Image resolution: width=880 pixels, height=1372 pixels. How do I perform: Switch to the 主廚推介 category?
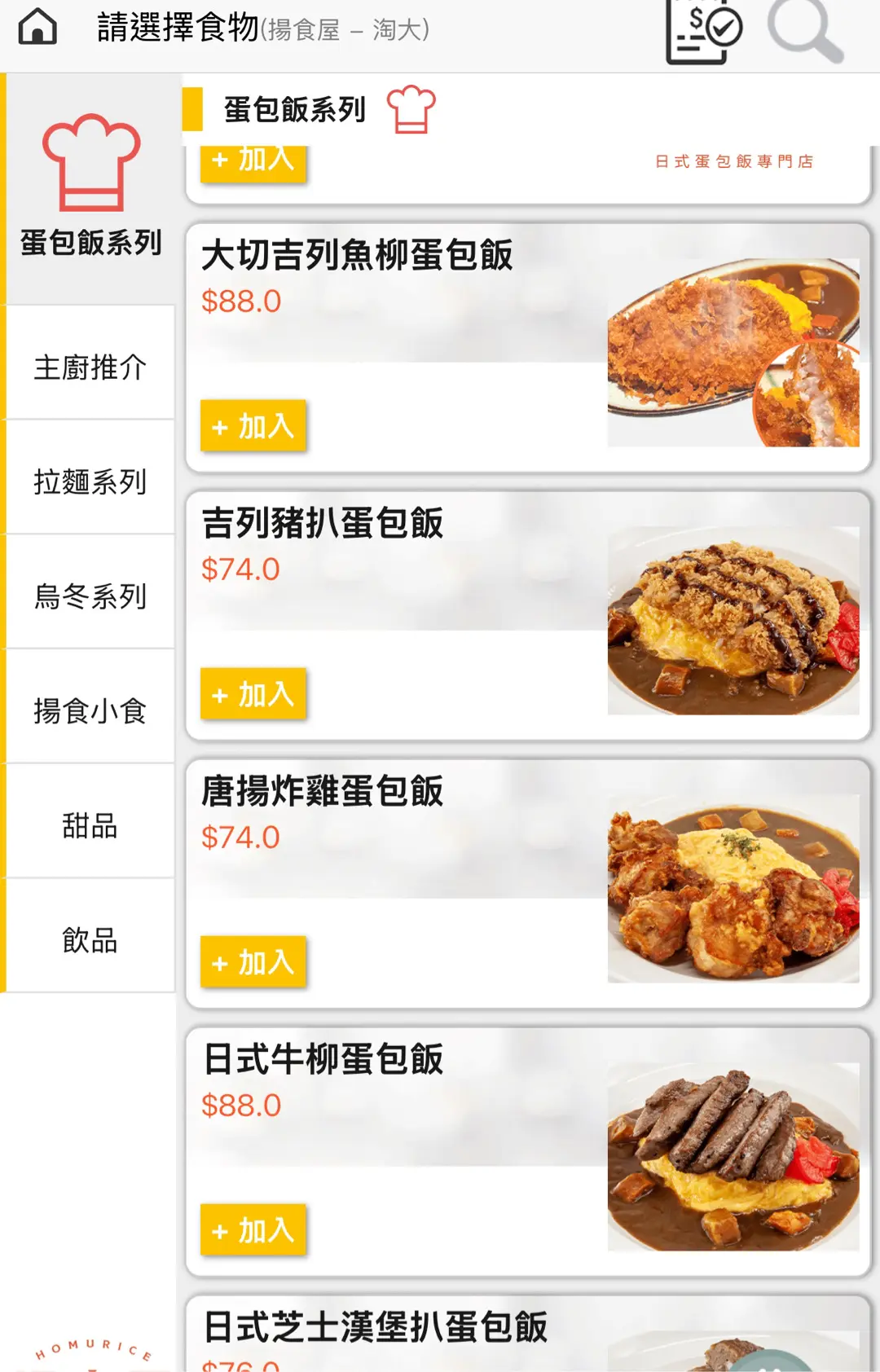pyautogui.click(x=90, y=367)
